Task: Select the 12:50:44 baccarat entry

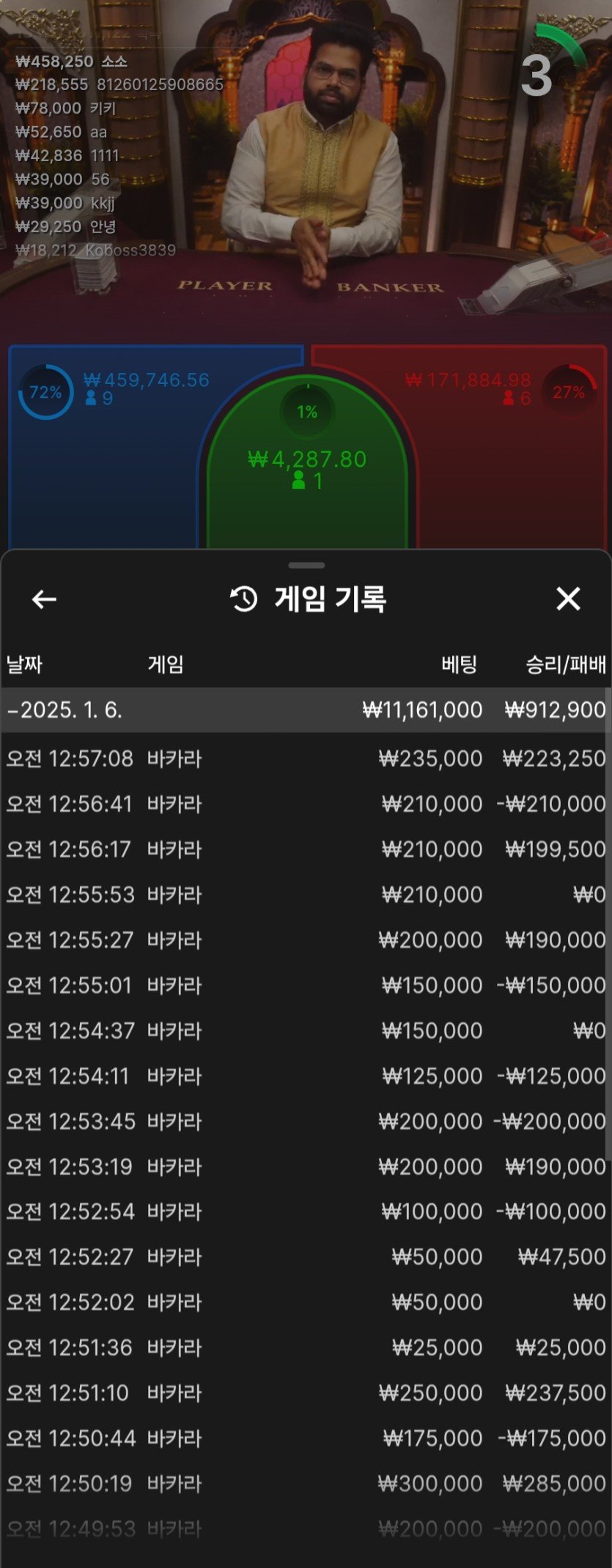Action: [x=306, y=1438]
